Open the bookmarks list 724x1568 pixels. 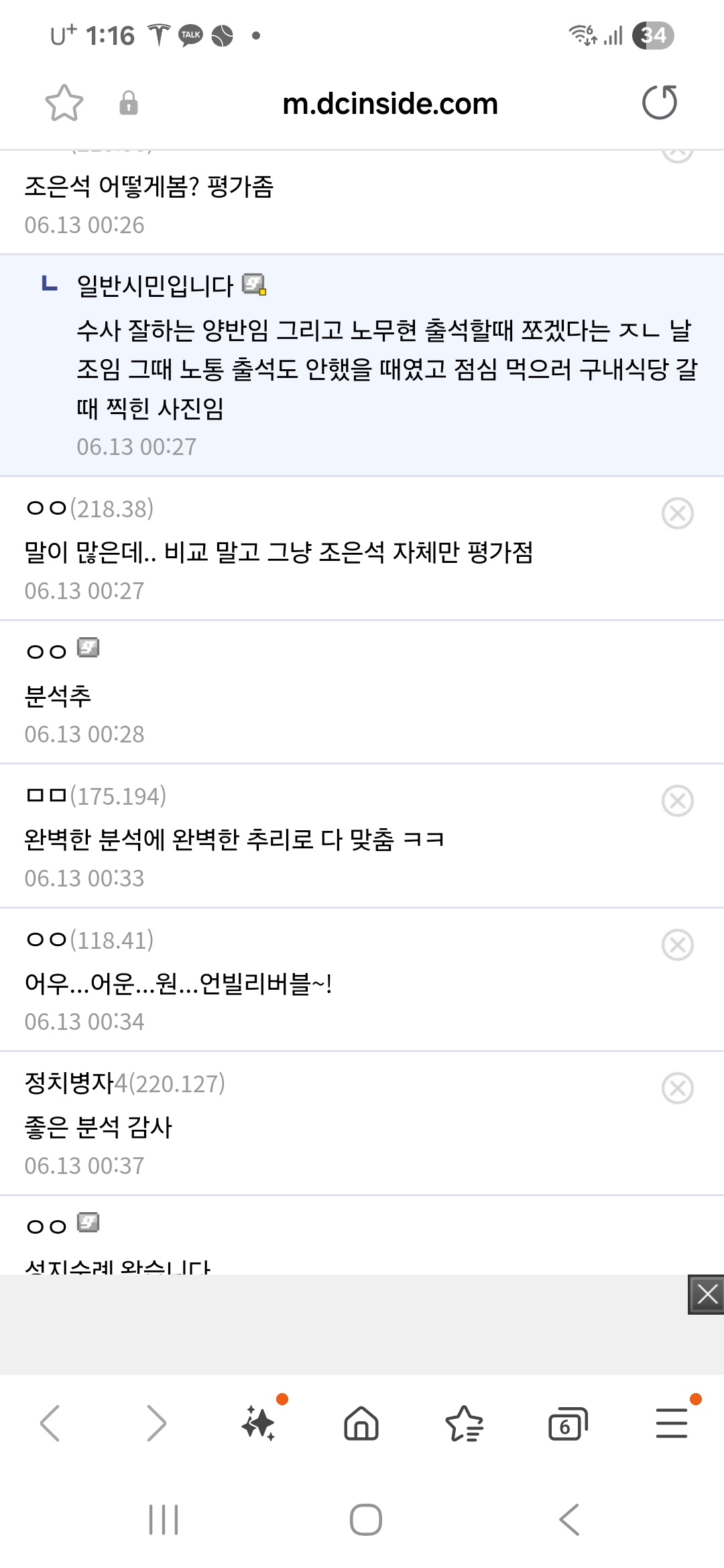[464, 1423]
